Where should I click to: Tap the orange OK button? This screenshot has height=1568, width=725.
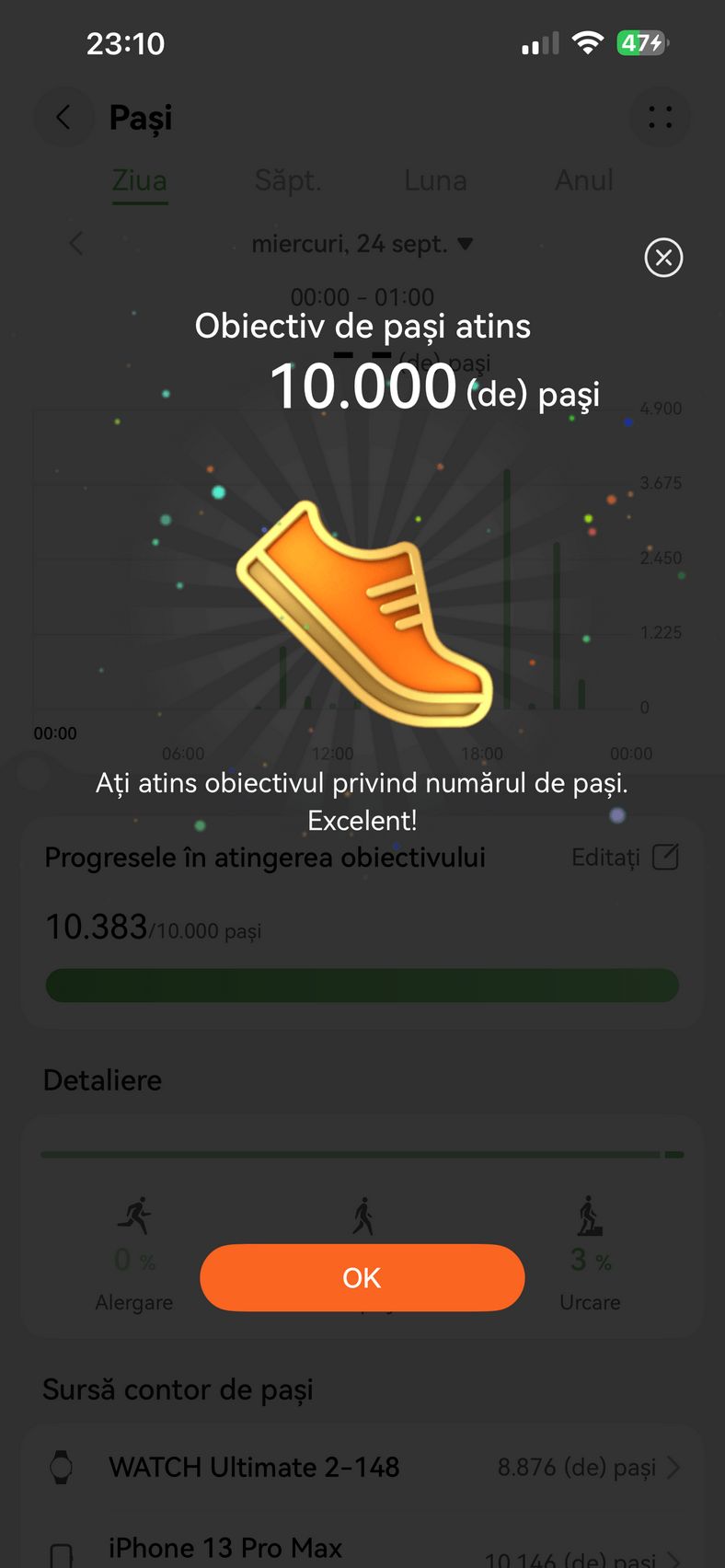(362, 1277)
